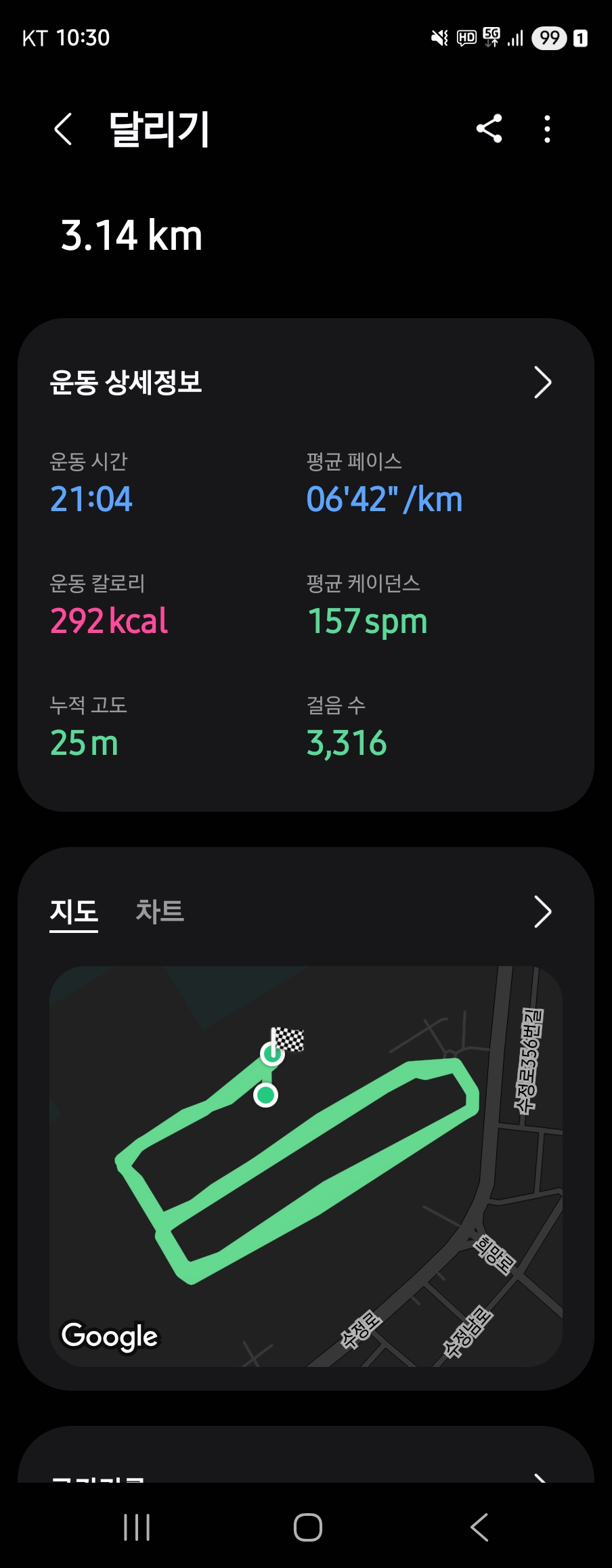Switch to the 차트 tab
Image resolution: width=612 pixels, height=1568 pixels.
(160, 911)
